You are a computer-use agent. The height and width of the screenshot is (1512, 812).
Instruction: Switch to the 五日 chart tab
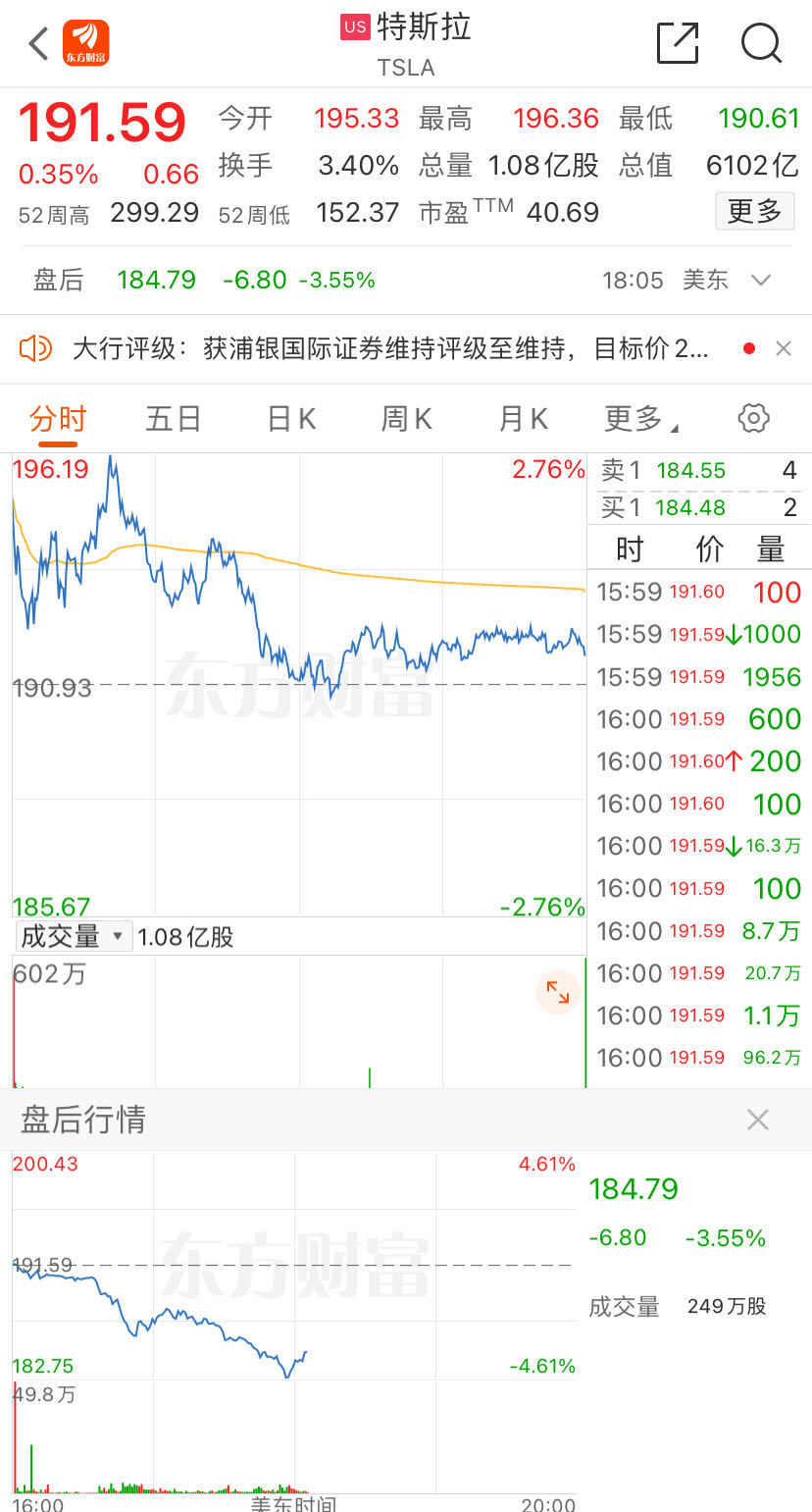coord(174,419)
